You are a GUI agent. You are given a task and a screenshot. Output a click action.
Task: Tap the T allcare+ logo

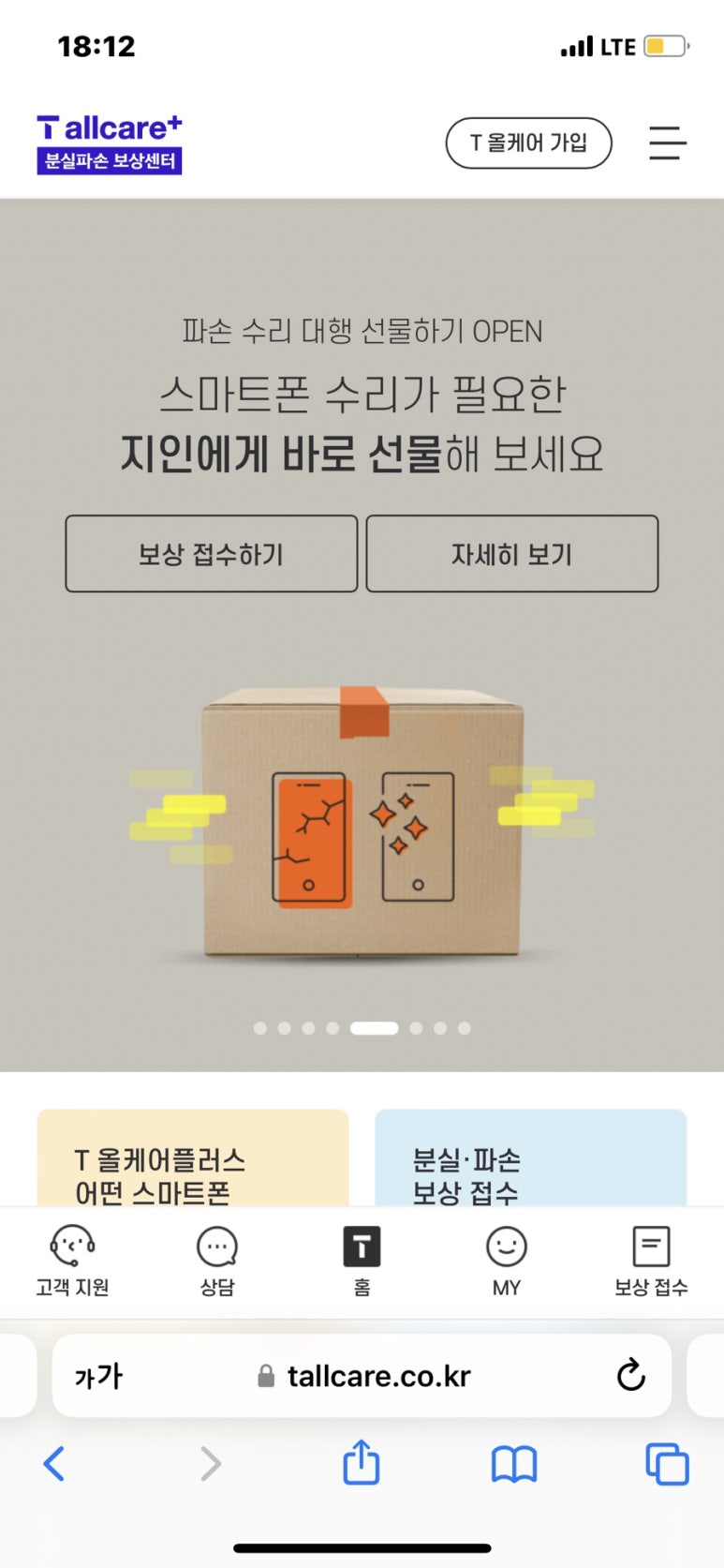(x=110, y=143)
